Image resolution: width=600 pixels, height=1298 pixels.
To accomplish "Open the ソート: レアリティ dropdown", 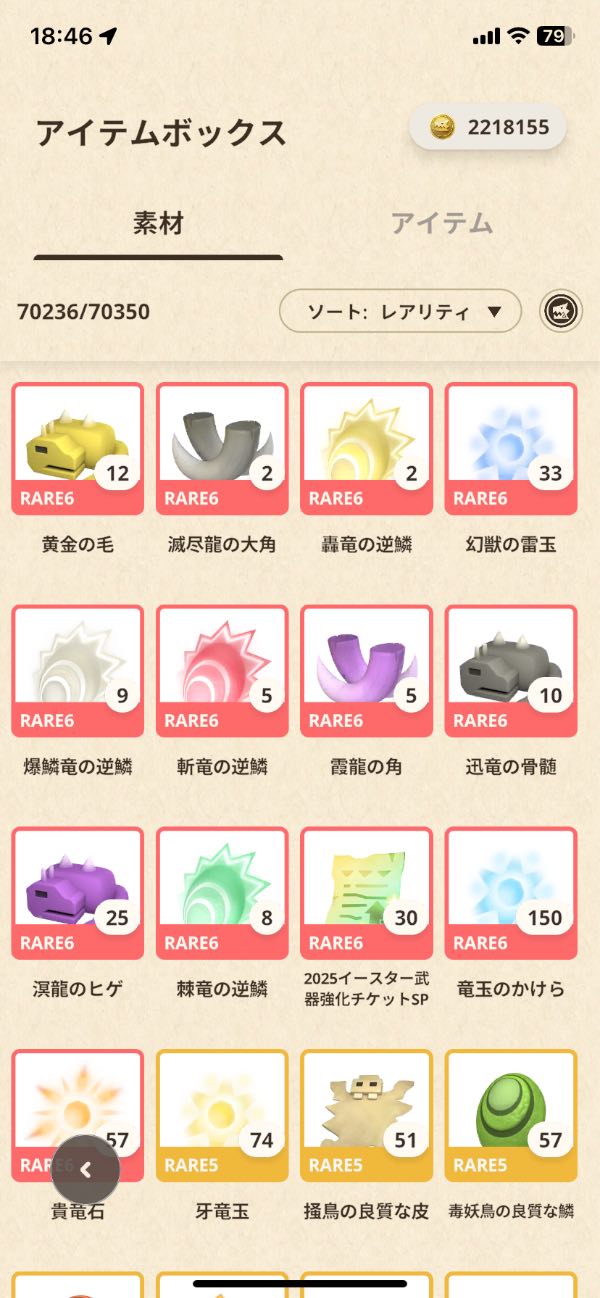I will click(x=400, y=311).
